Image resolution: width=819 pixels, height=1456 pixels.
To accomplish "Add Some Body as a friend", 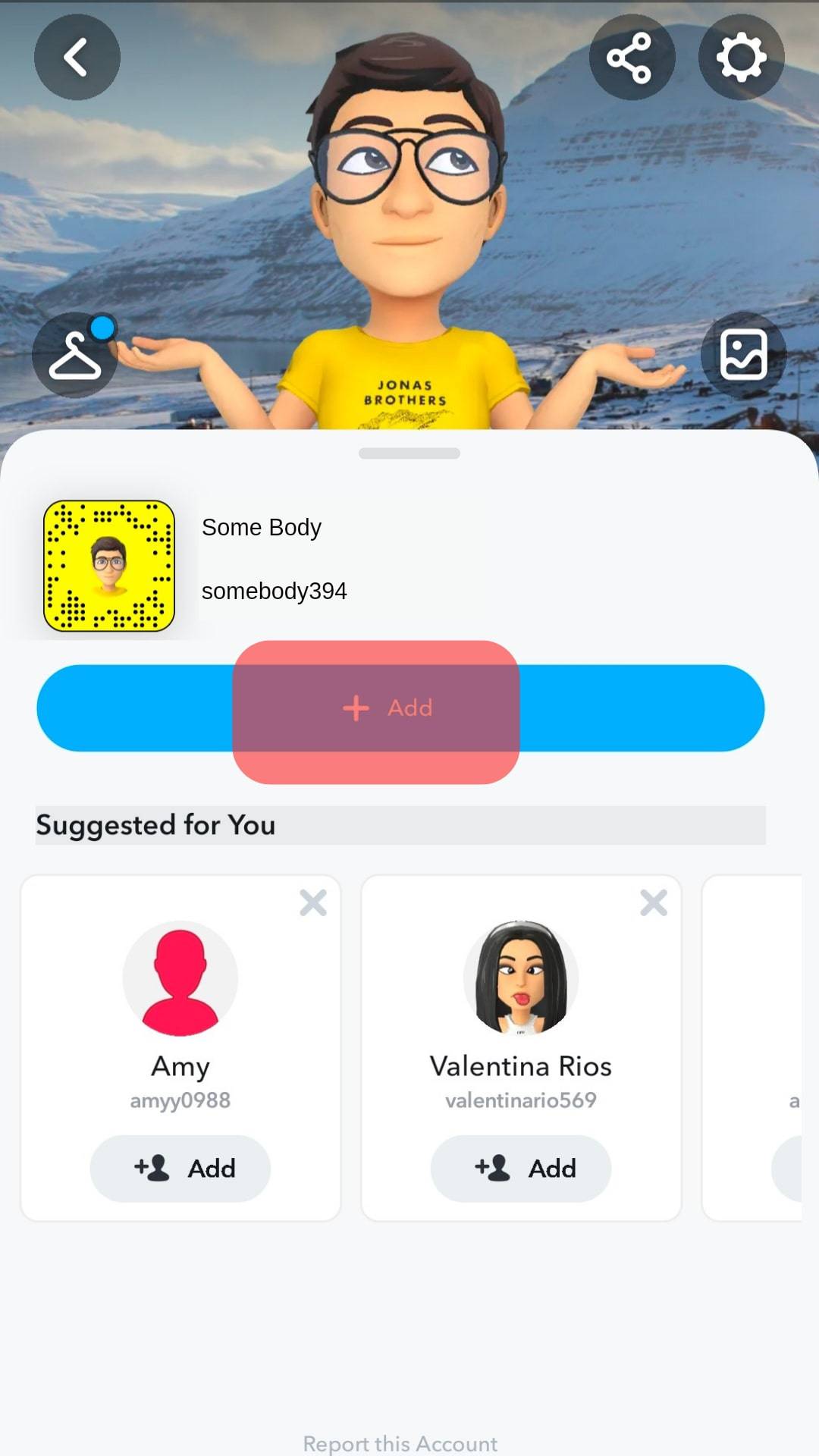I will point(400,708).
